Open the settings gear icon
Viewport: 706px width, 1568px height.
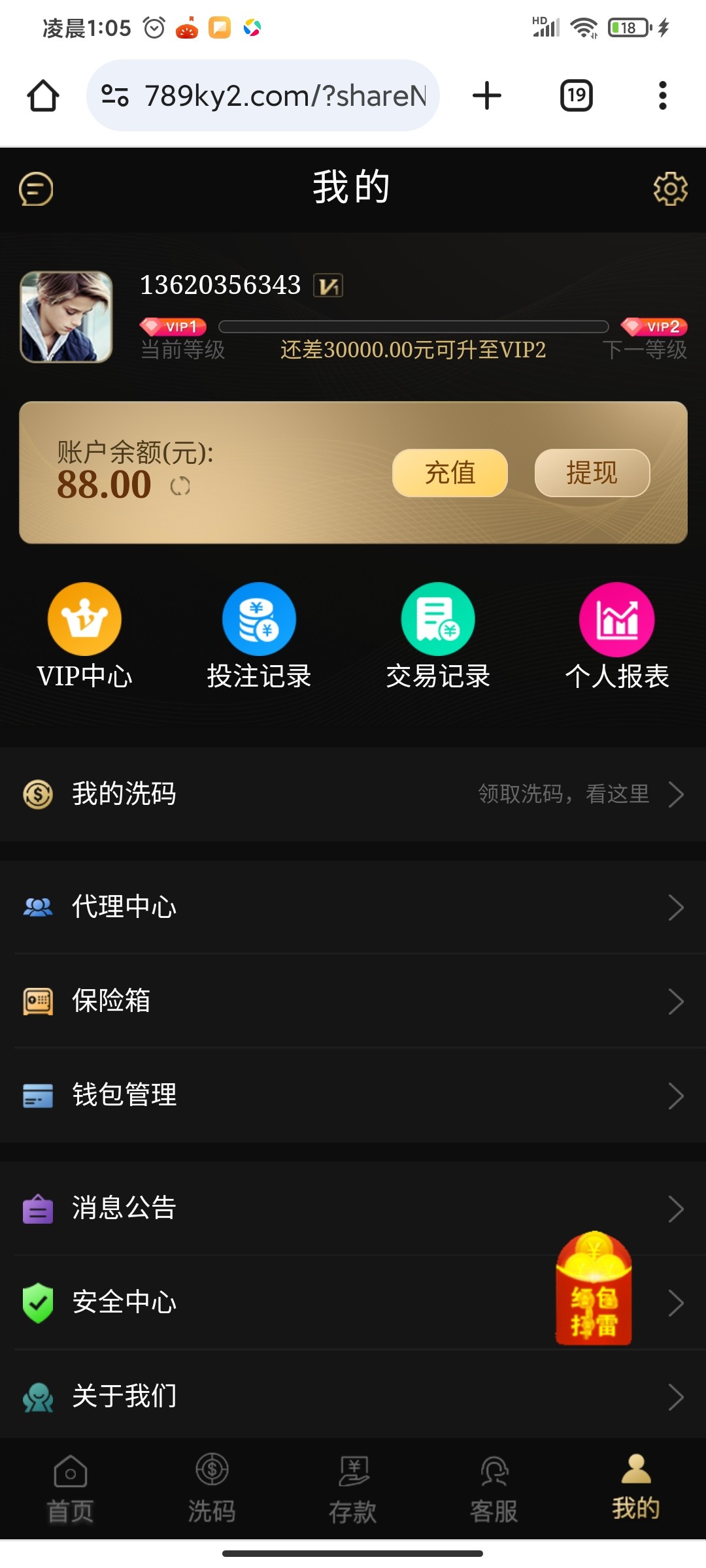pyautogui.click(x=670, y=189)
